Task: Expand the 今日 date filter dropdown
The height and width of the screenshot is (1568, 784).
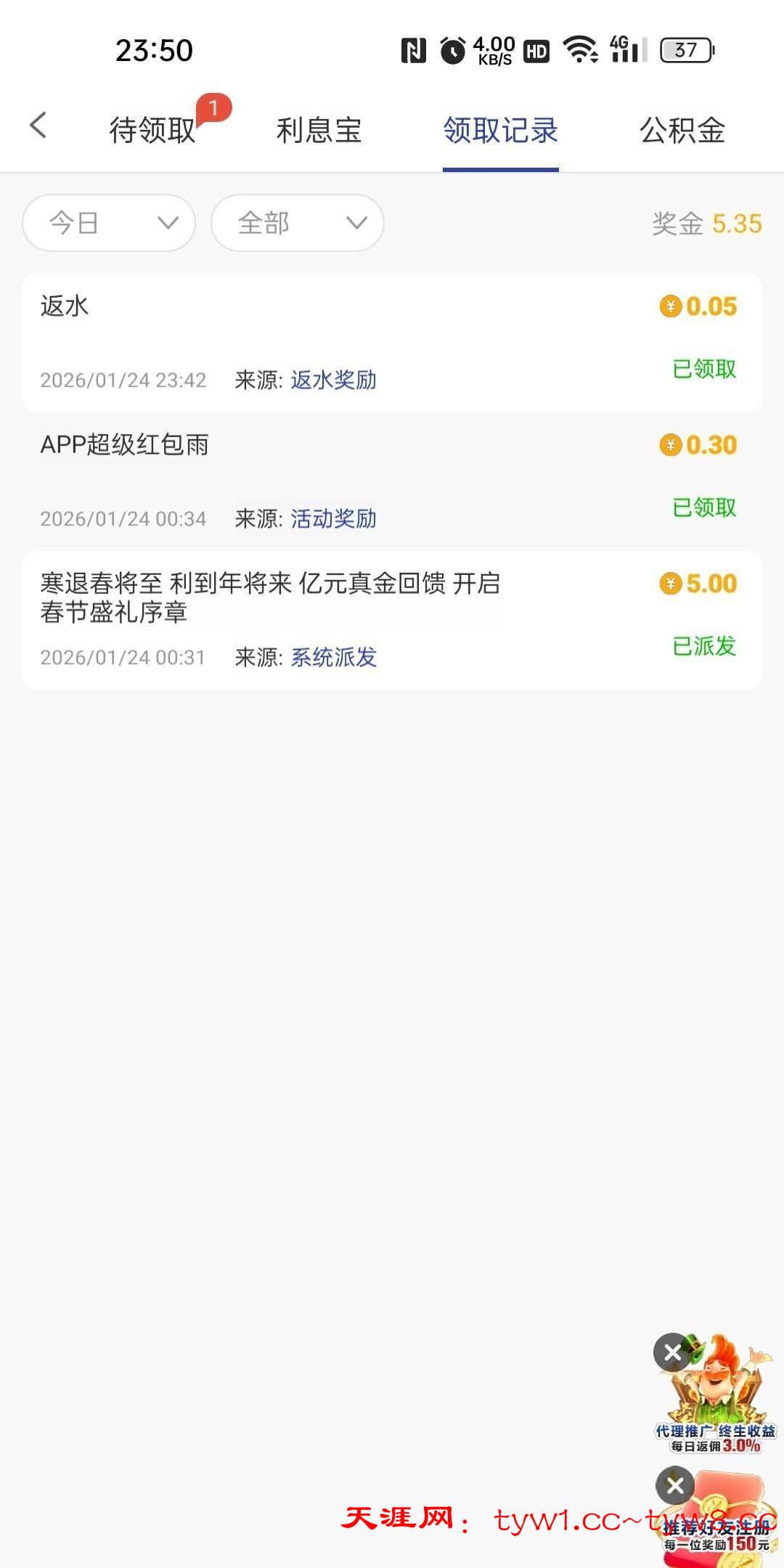Action: (x=109, y=223)
